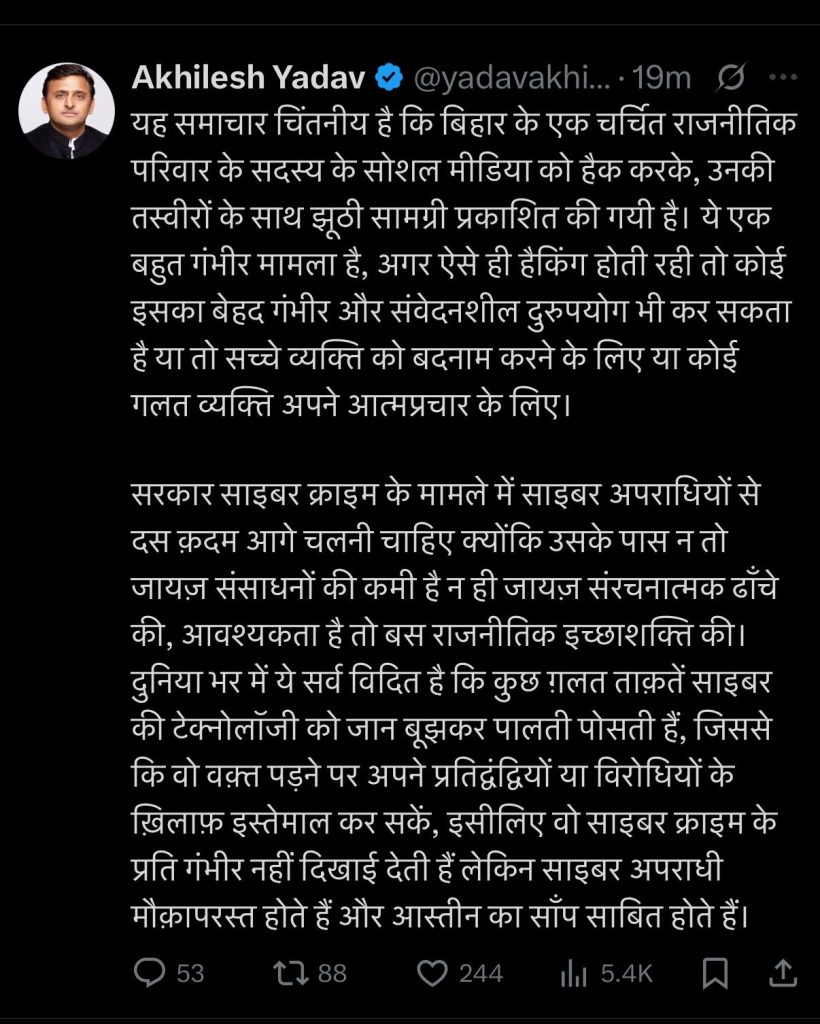The image size is (820, 1024).
Task: Open Akhilesh Yadav's profile picture
Action: [68, 110]
